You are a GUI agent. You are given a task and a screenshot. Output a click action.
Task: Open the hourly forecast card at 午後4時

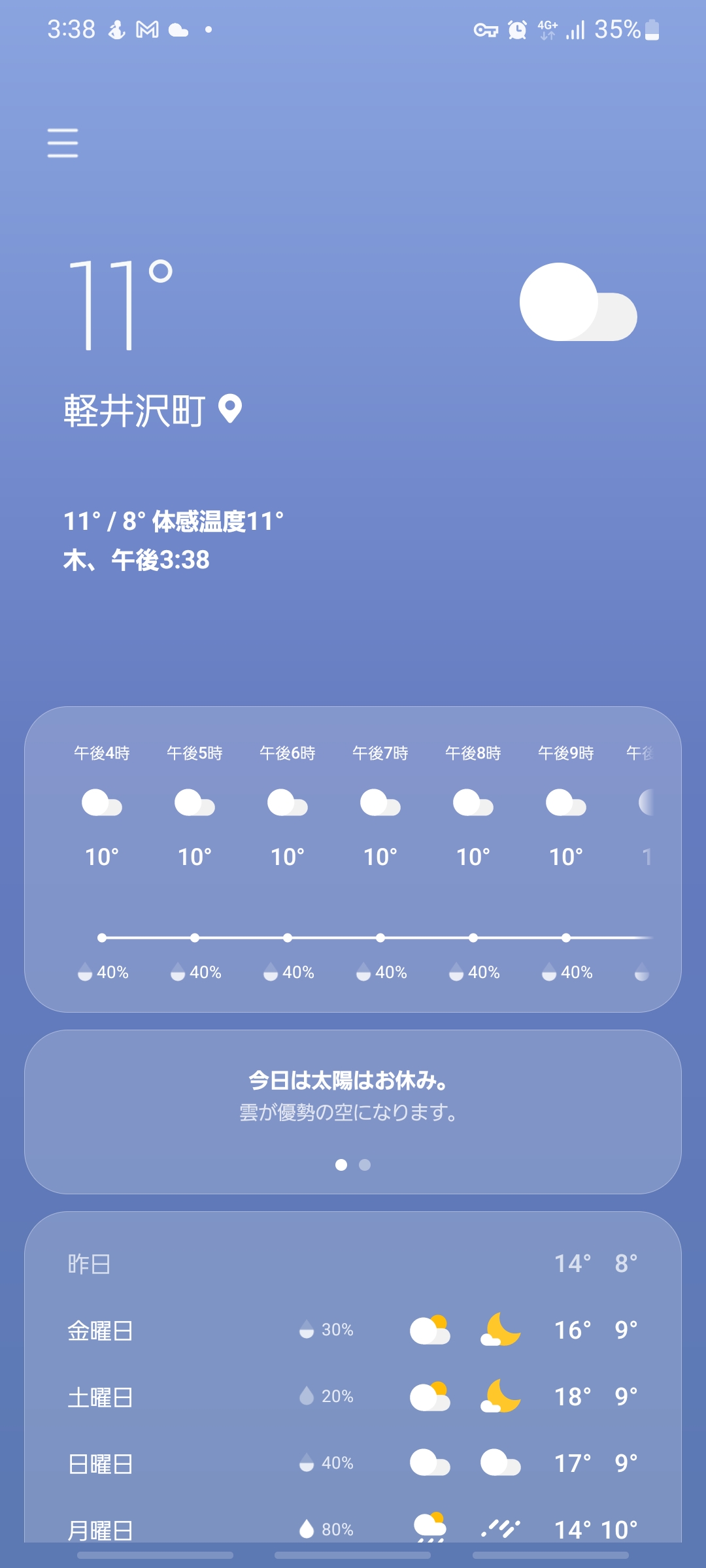102,862
